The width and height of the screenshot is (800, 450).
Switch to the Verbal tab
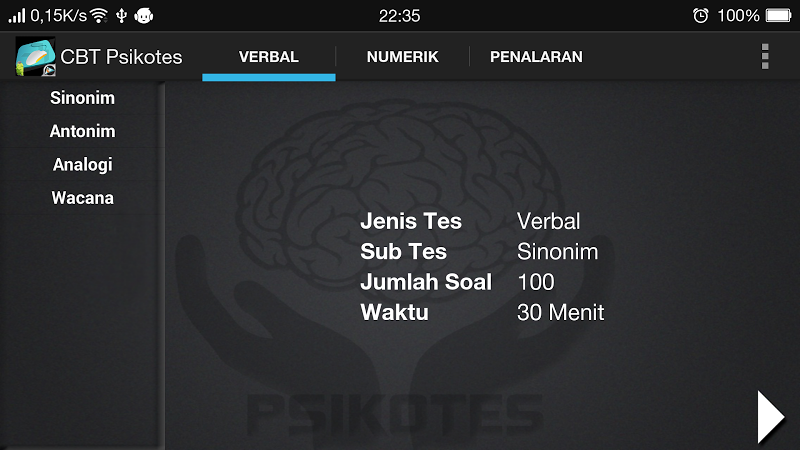coord(268,57)
